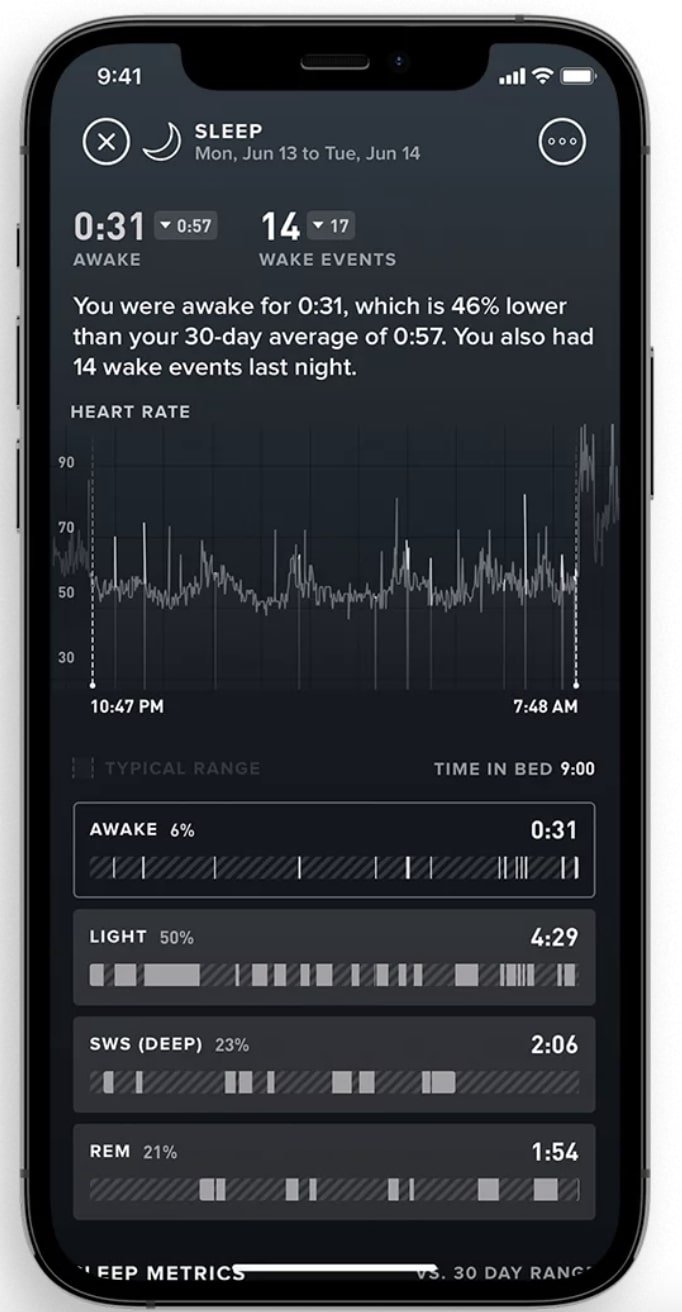This screenshot has height=1312, width=682.
Task: Open the three-dot overflow menu
Action: click(x=562, y=142)
